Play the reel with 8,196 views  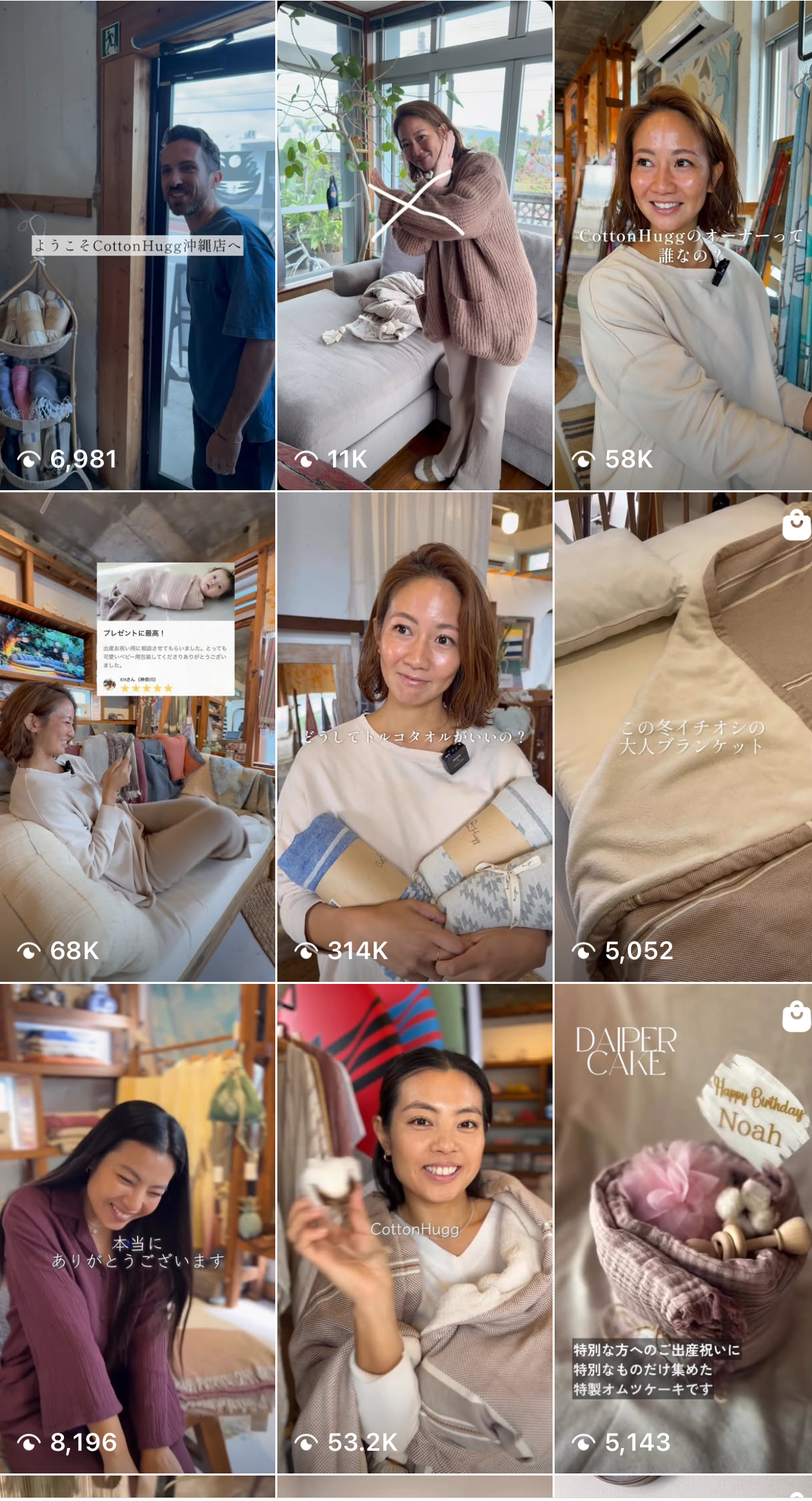click(138, 1228)
